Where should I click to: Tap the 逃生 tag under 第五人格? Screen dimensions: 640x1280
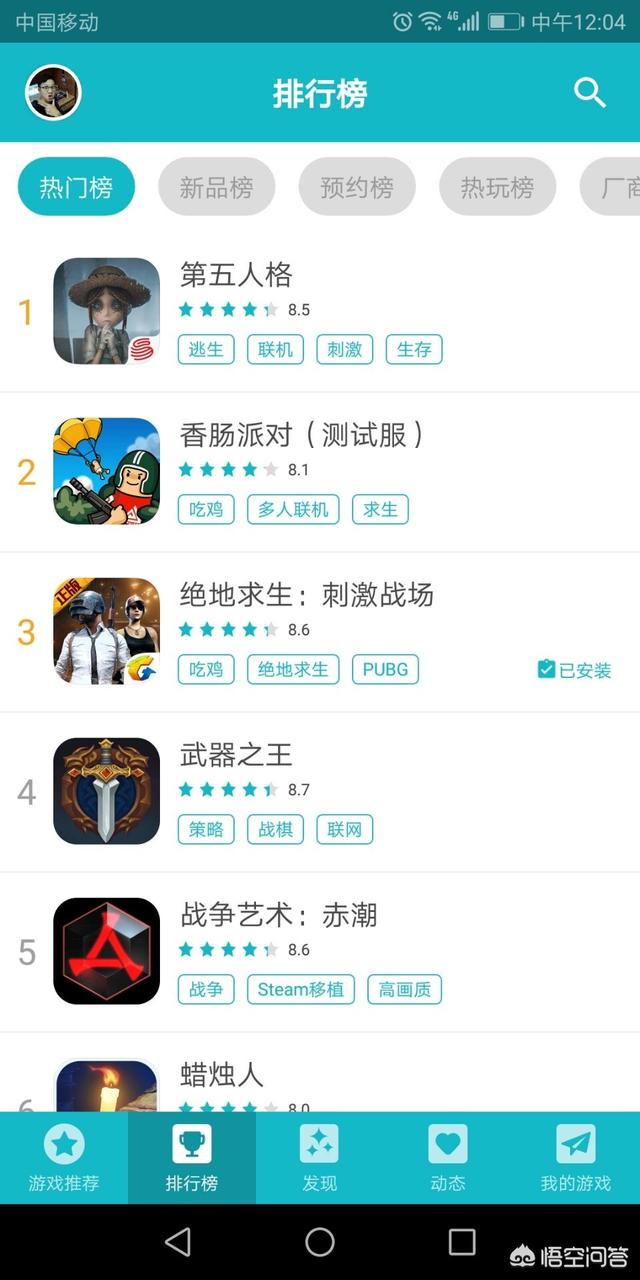tap(206, 349)
